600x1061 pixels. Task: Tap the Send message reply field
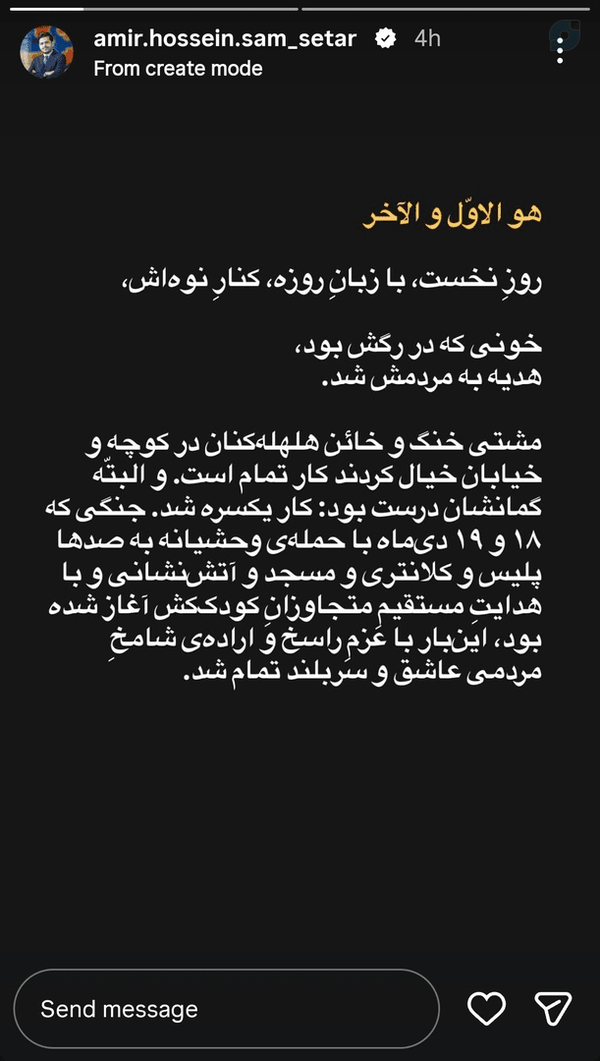pos(227,1010)
